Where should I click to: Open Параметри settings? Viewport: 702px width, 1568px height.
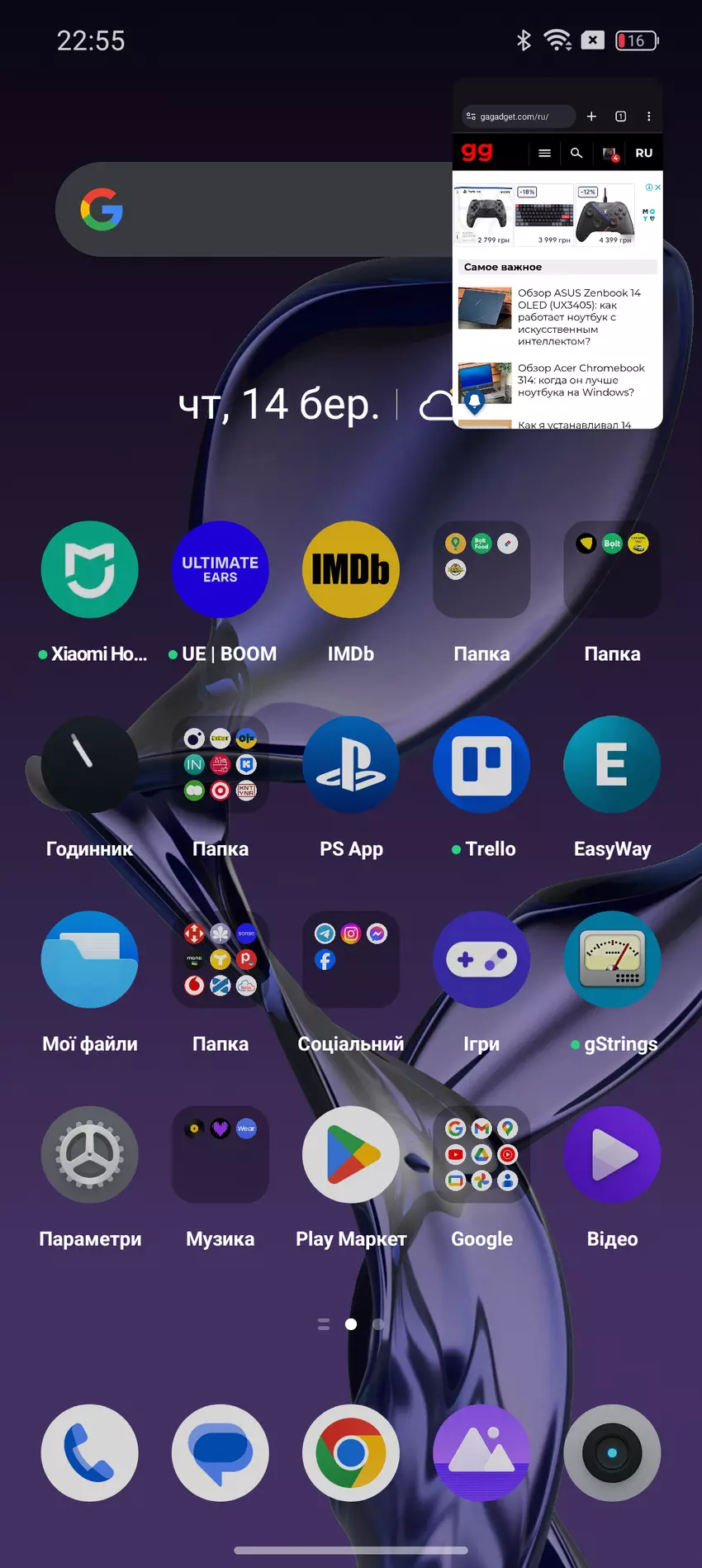[x=90, y=1154]
